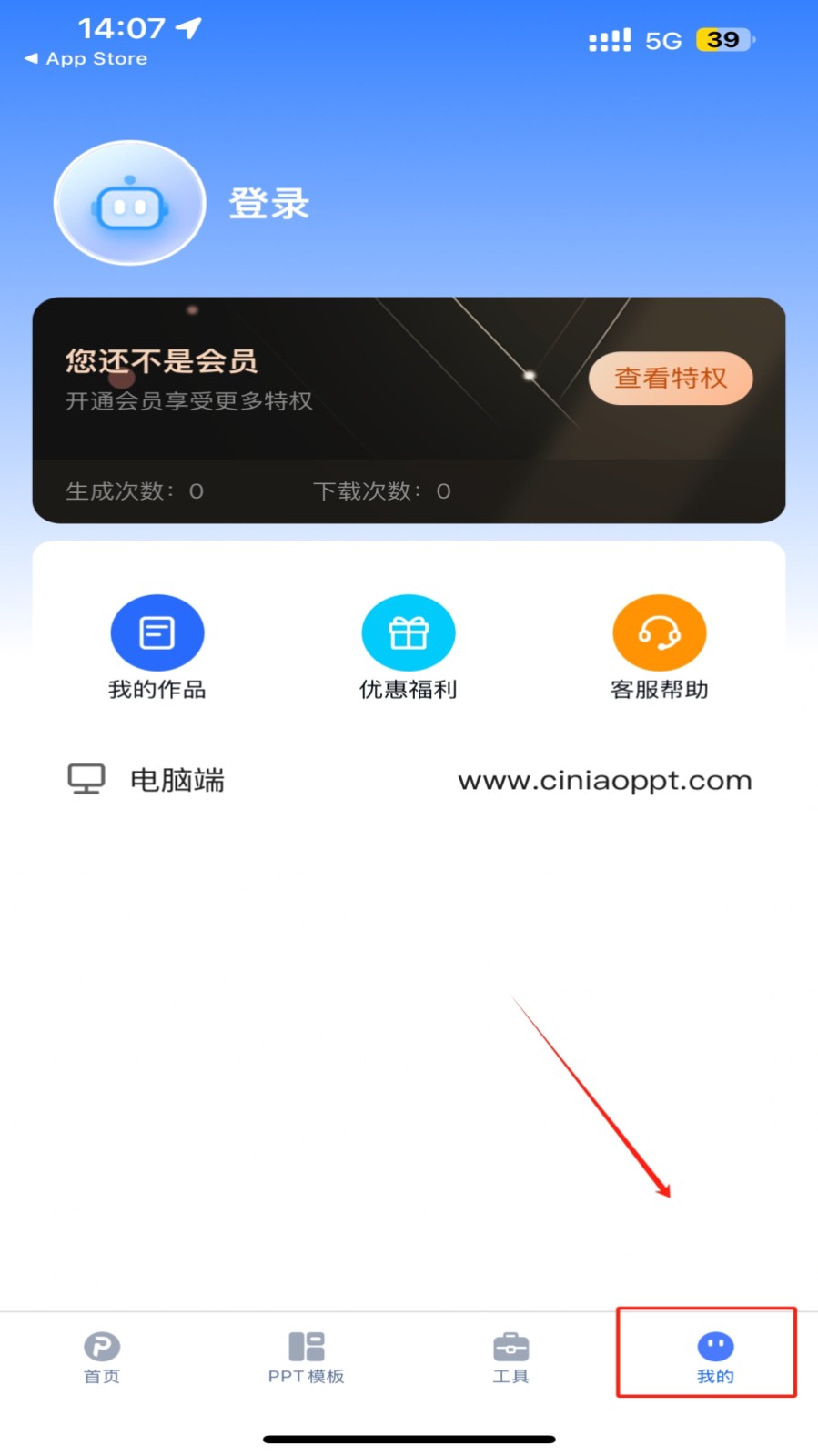This screenshot has width=818, height=1456.
Task: Open 我的作品 my works
Action: pos(157,647)
